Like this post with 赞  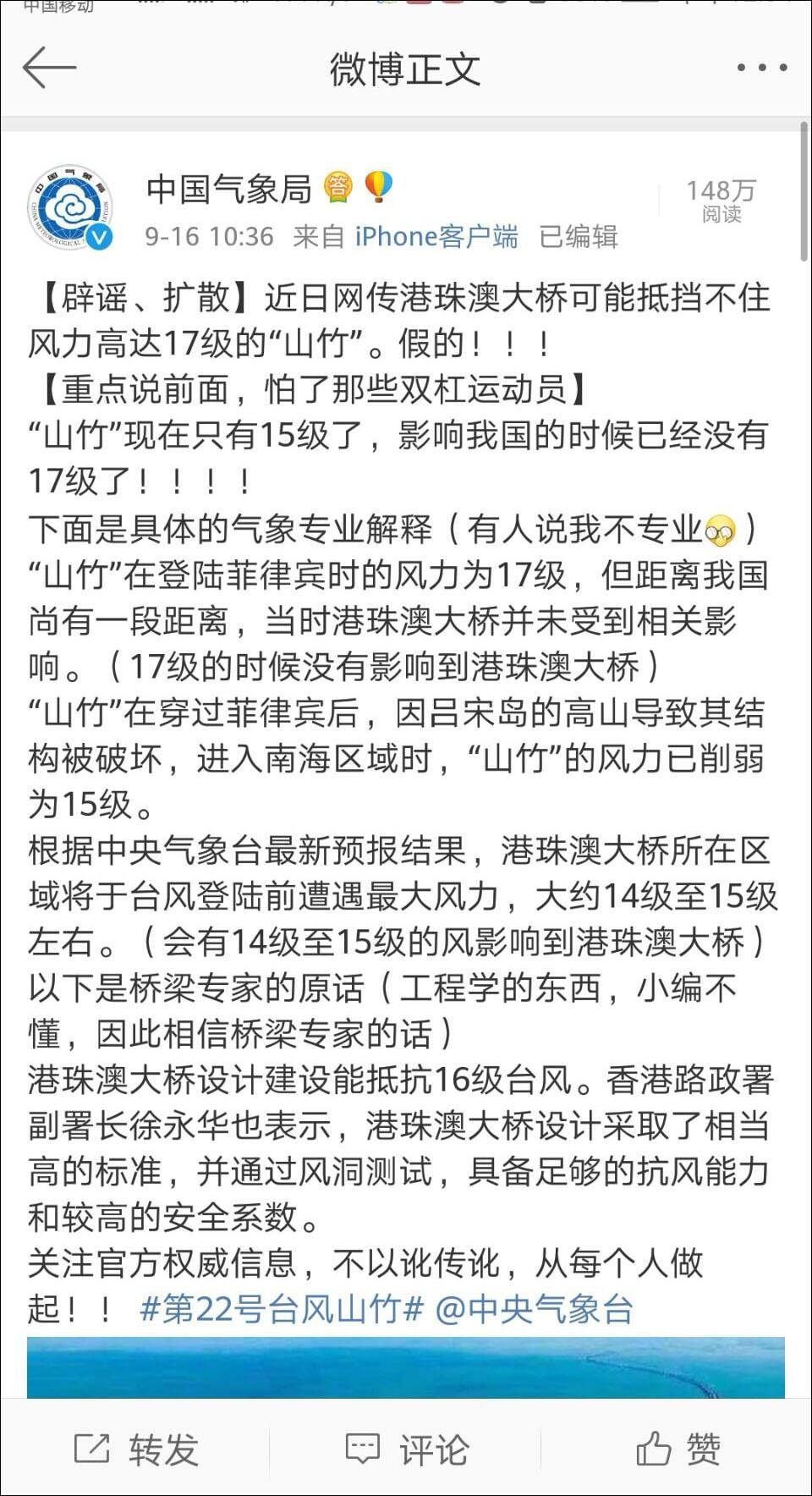click(677, 1449)
